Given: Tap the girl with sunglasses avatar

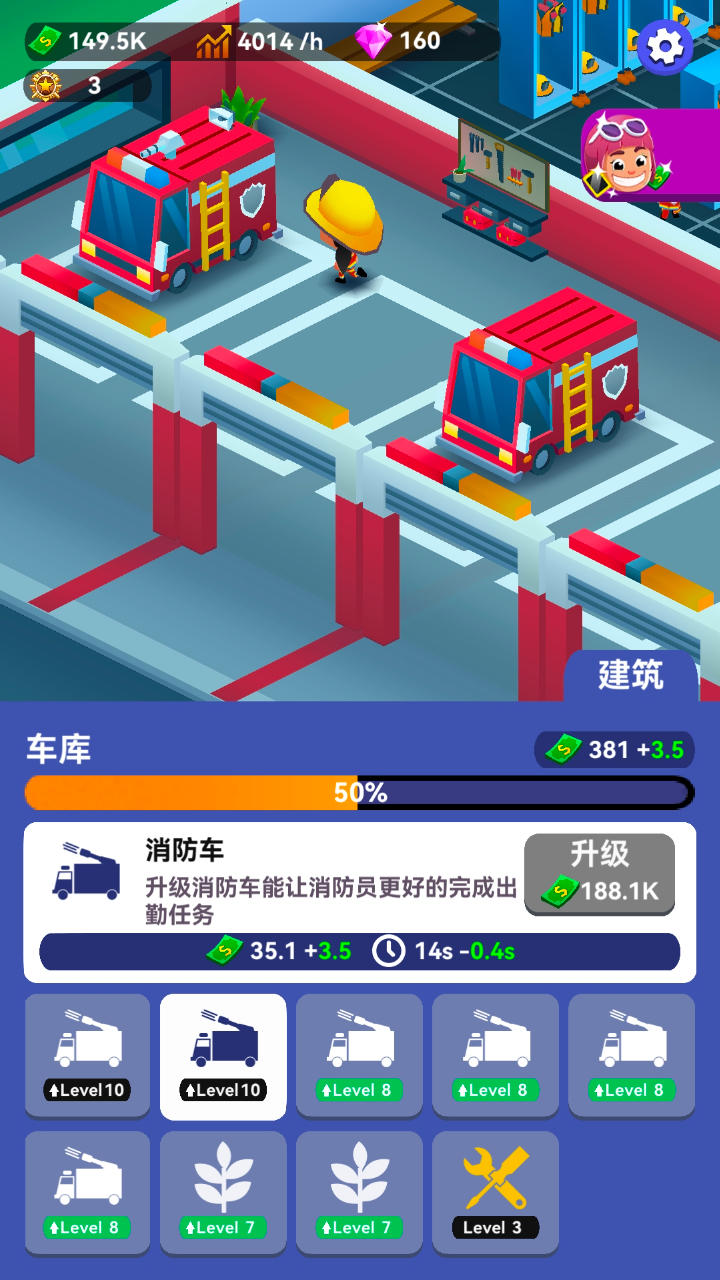Looking at the screenshot, I should (x=625, y=156).
